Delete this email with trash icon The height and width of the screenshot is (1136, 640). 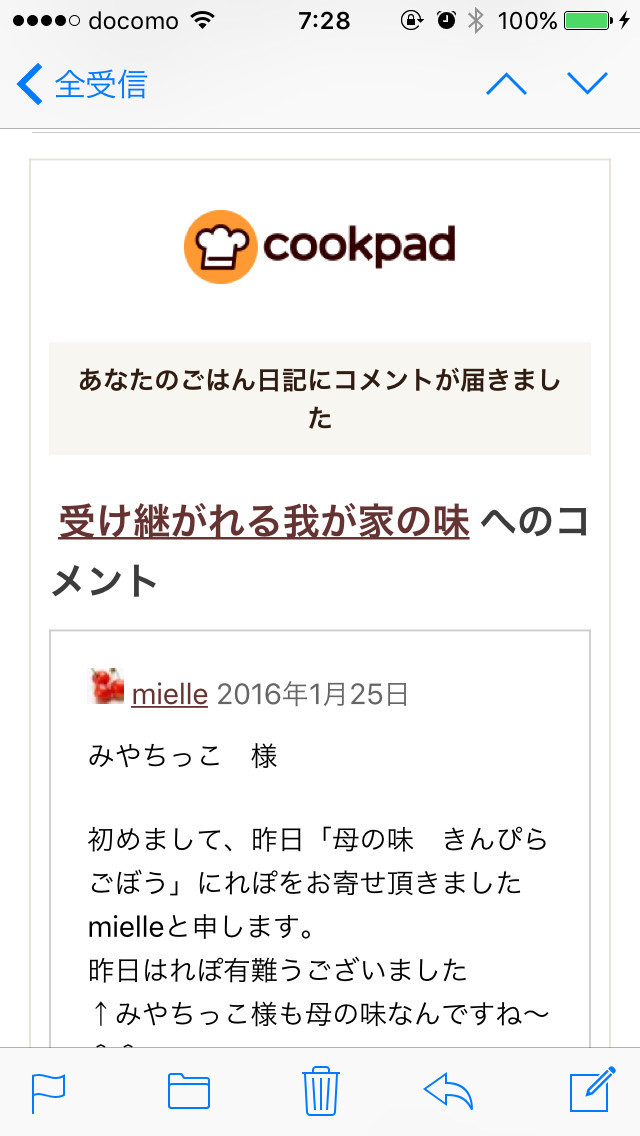pos(320,1091)
